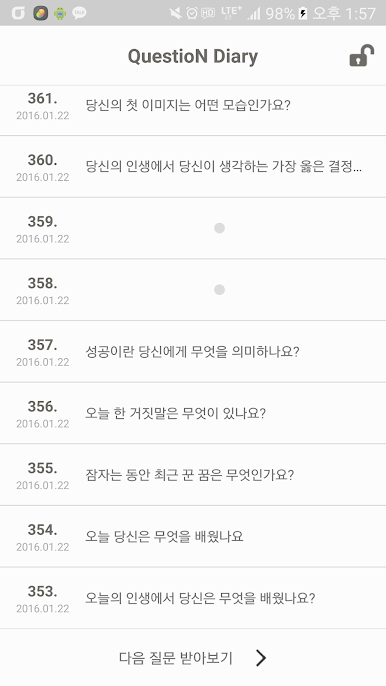Viewport: 386px width, 686px height.
Task: Open question 360 about the best decision
Action: coord(193,166)
